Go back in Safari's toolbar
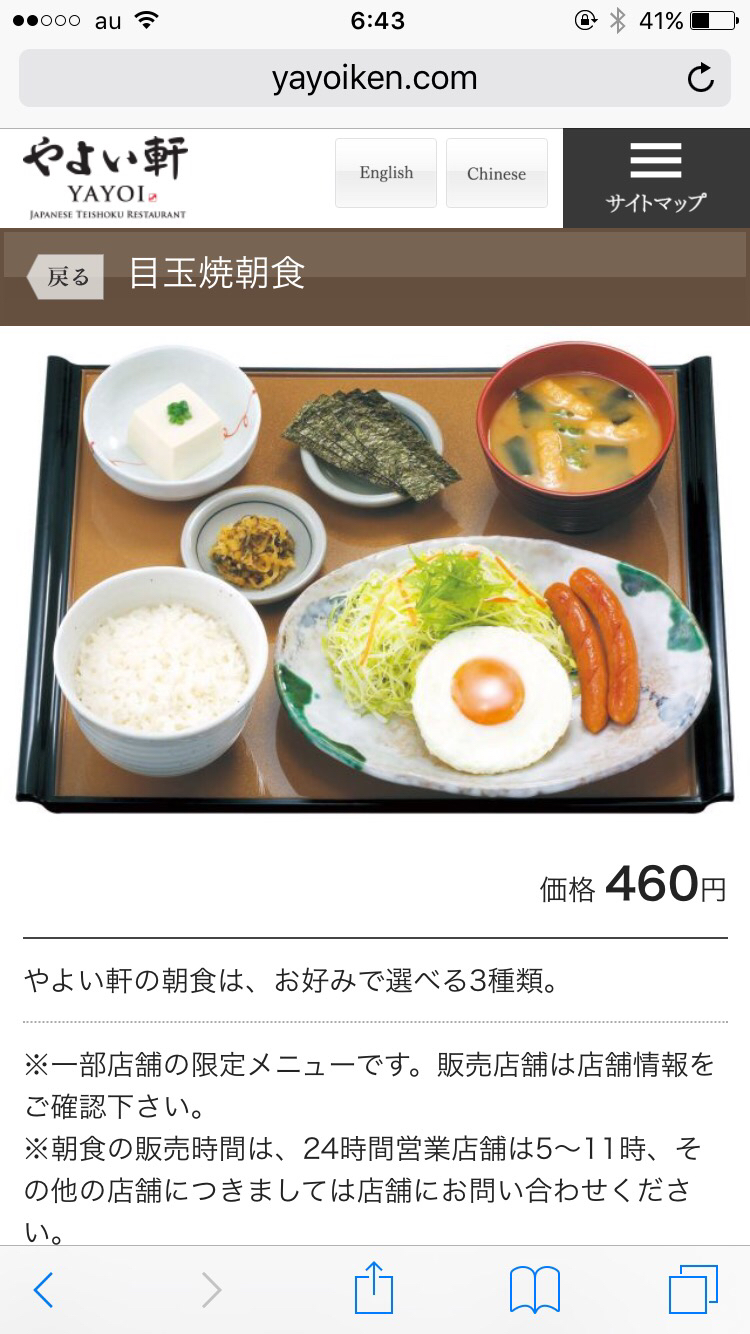 [x=44, y=1290]
